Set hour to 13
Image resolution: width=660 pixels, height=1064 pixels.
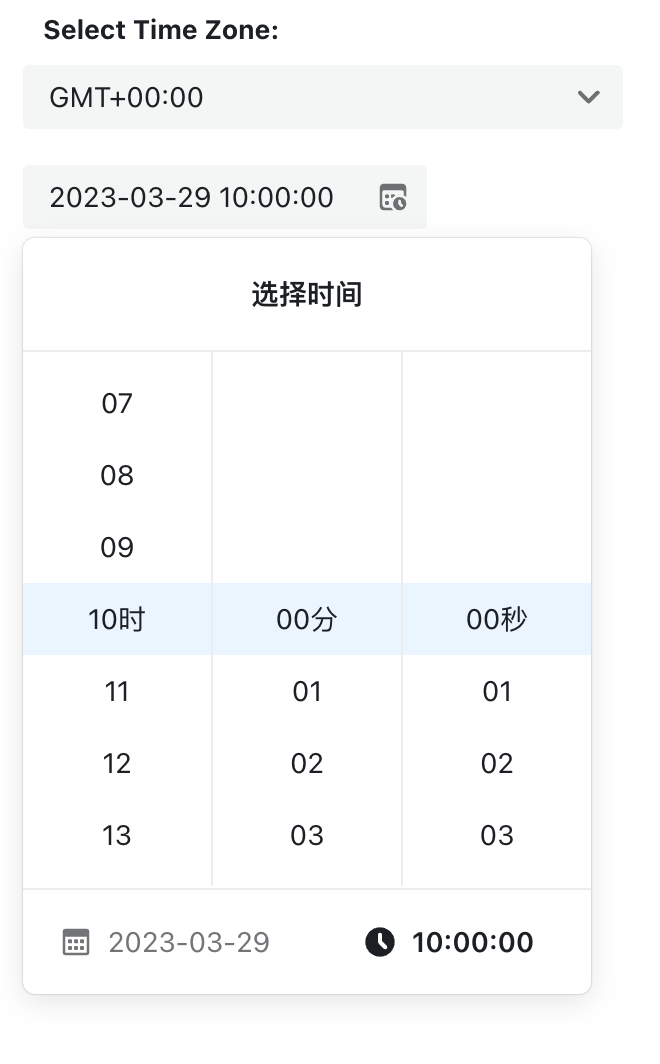pyautogui.click(x=117, y=836)
